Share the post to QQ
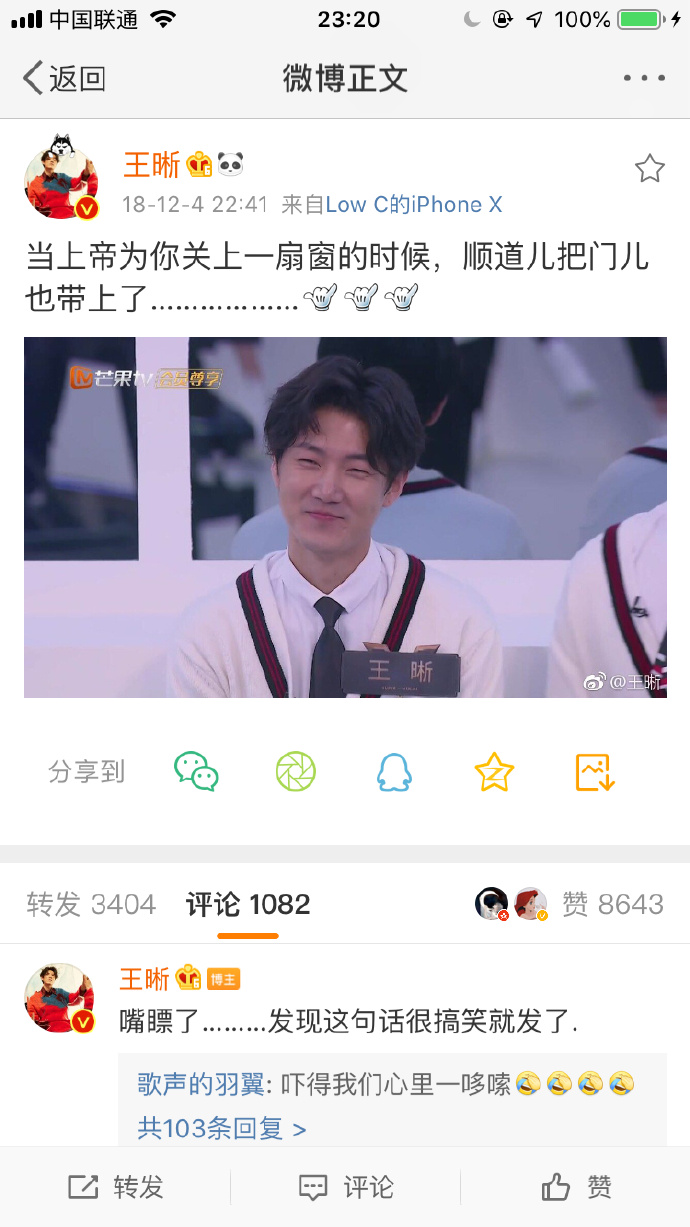 click(394, 771)
